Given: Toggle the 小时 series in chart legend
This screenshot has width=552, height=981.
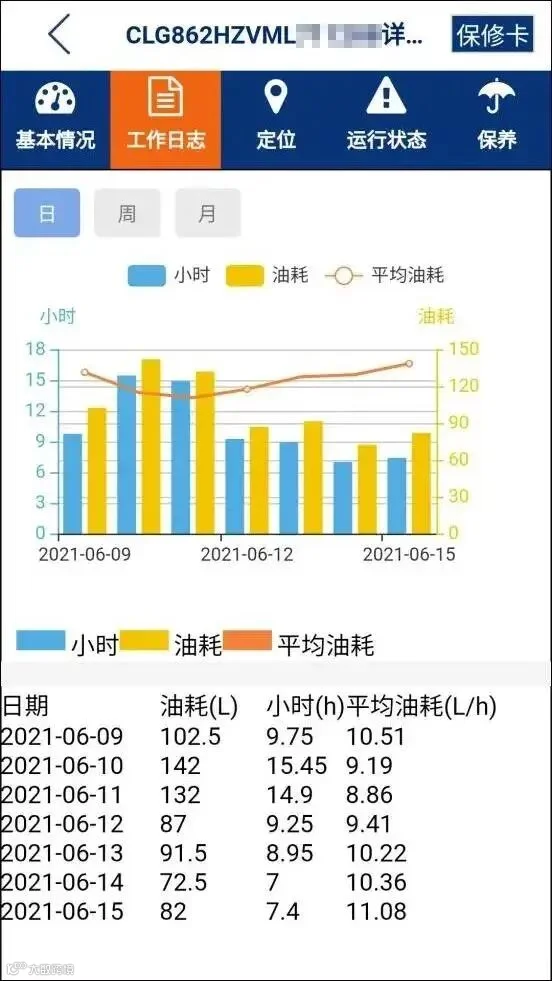Looking at the screenshot, I should pos(168,275).
